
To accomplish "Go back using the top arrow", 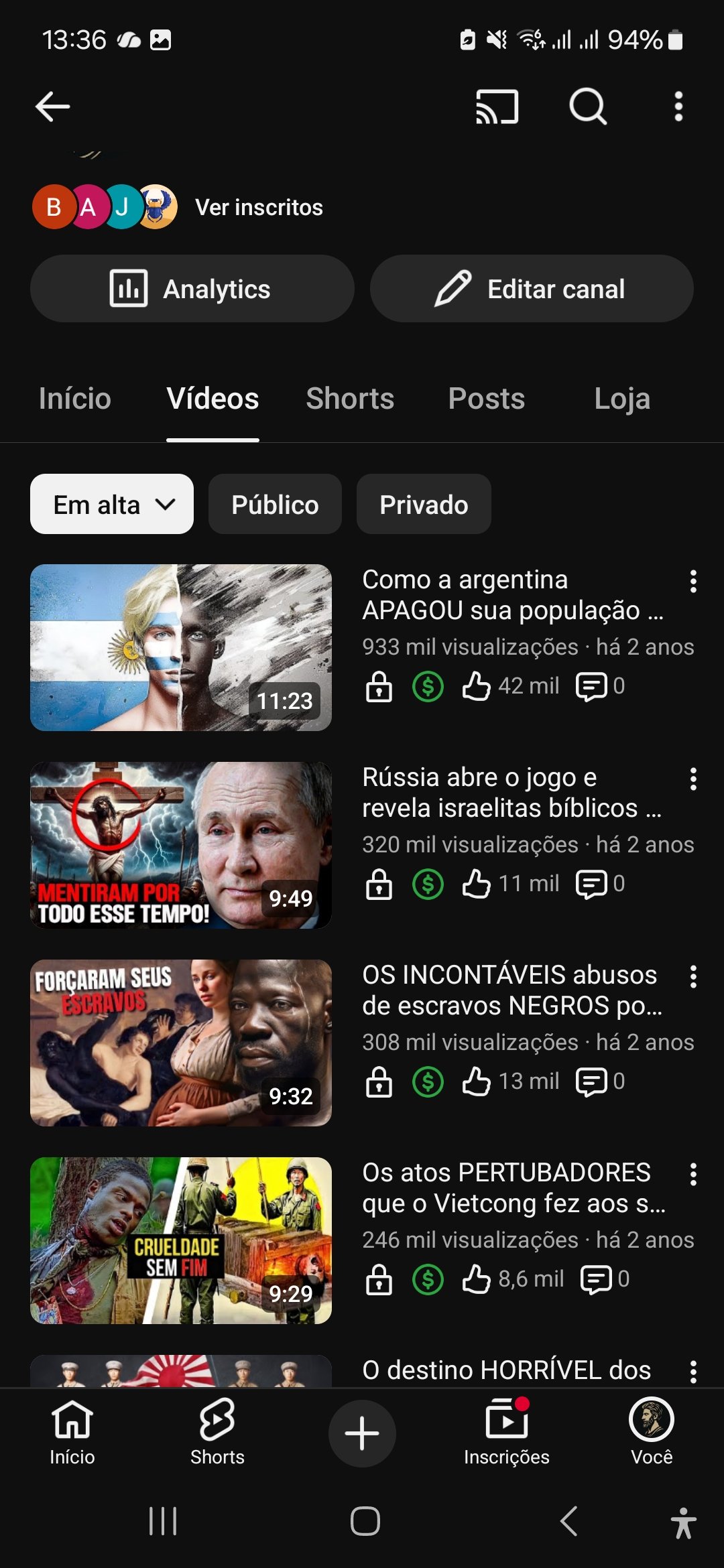I will click(52, 107).
